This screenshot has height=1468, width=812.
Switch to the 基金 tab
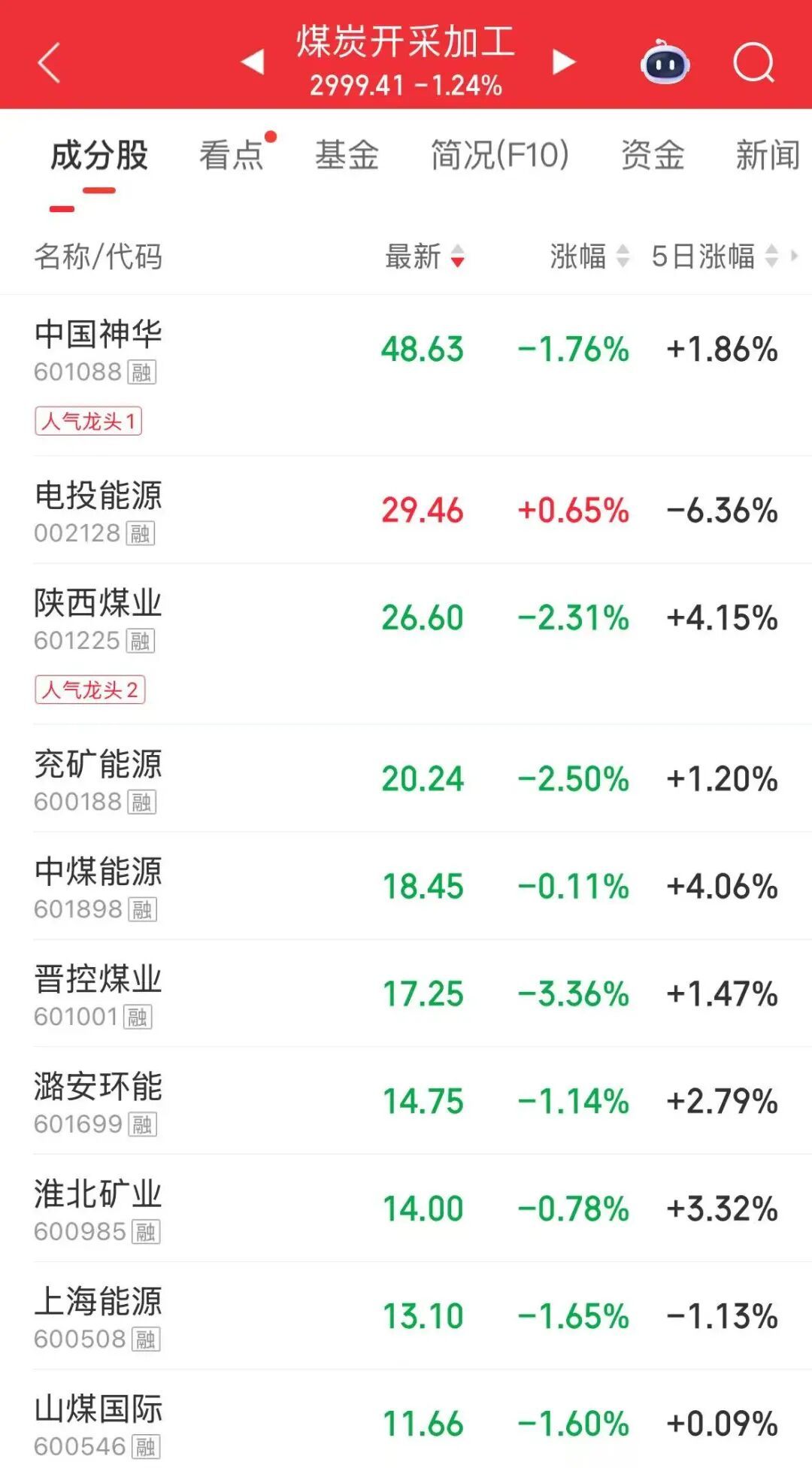click(x=347, y=155)
